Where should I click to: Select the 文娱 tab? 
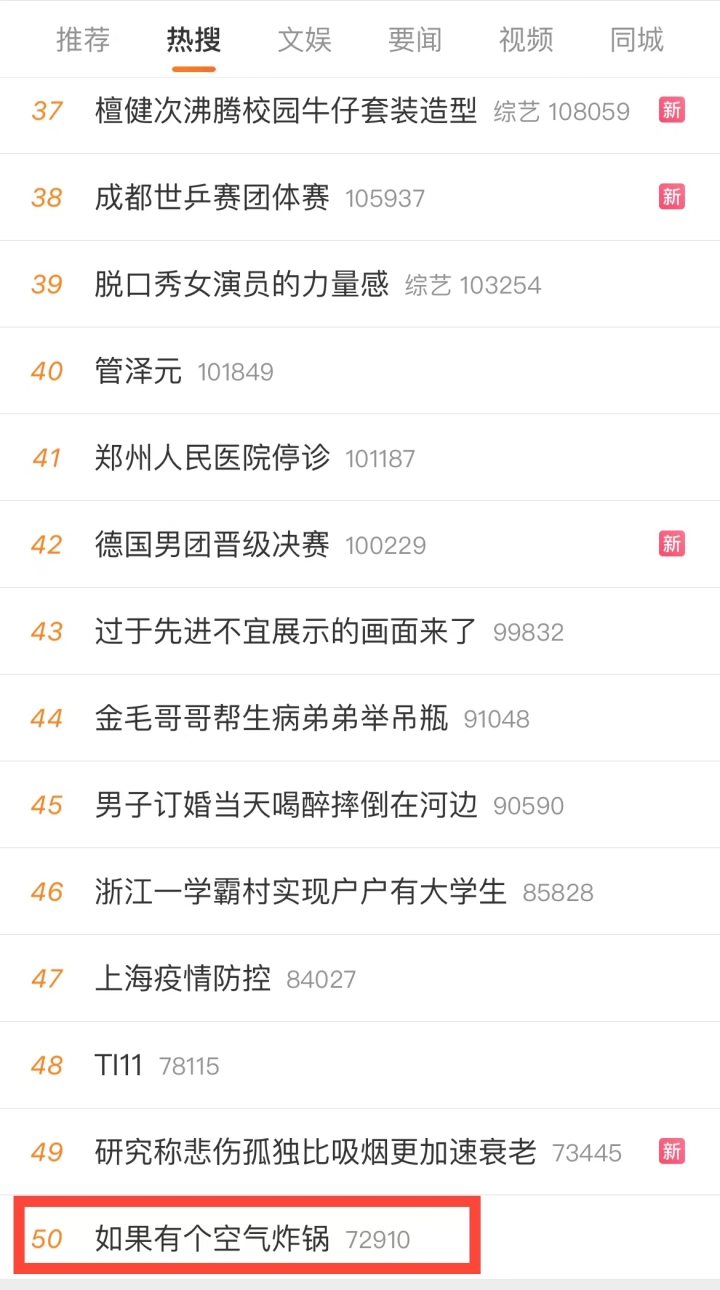pos(304,40)
